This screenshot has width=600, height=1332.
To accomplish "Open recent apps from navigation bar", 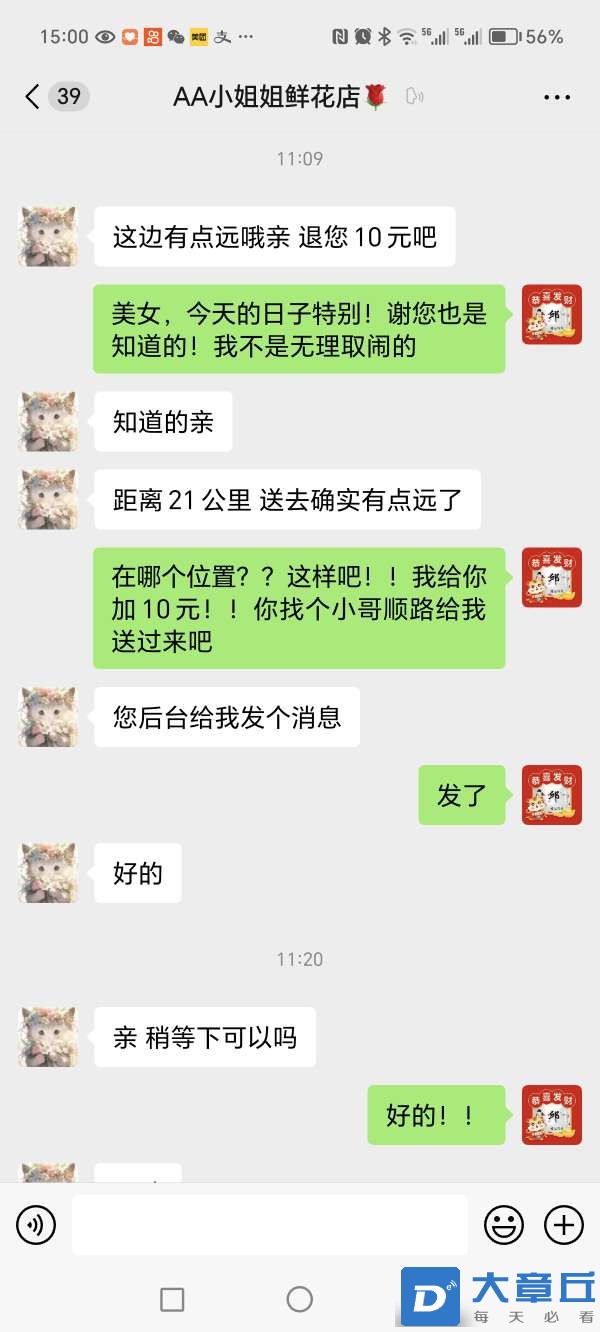I will click(x=172, y=1299).
